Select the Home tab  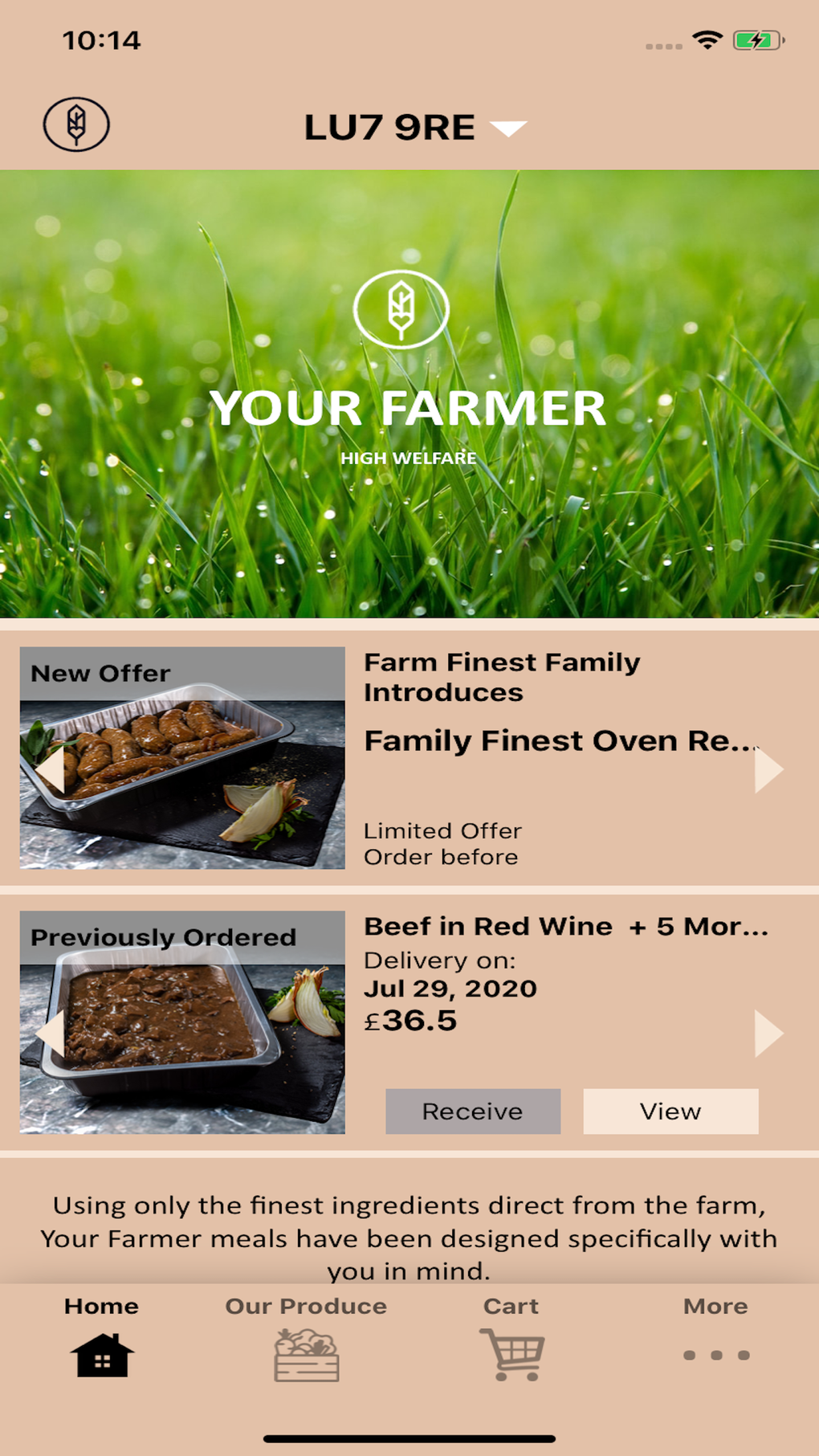coord(102,1338)
